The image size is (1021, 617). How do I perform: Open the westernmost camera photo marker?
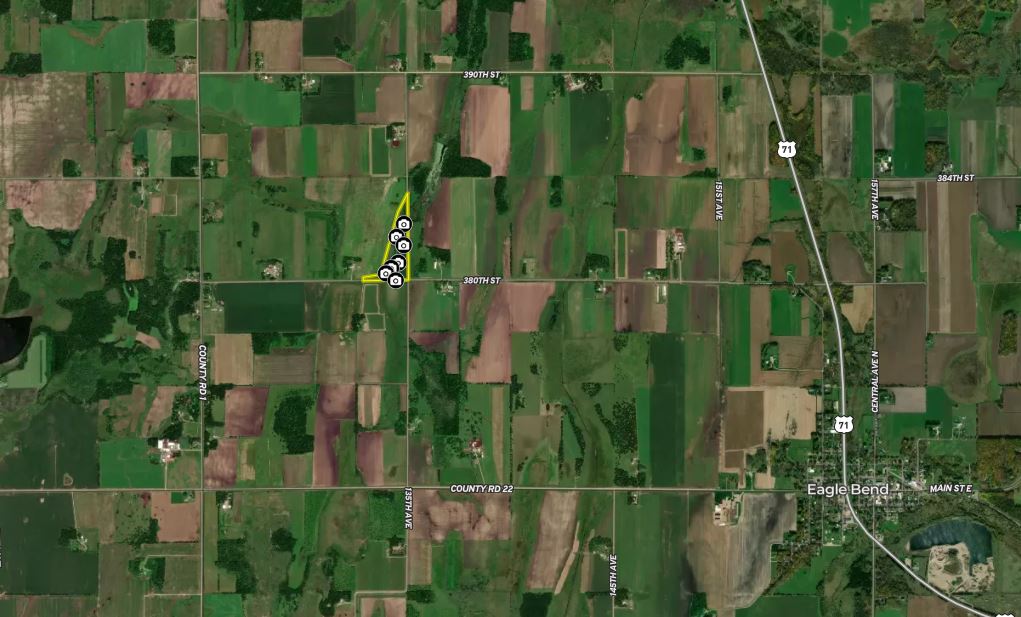(x=383, y=272)
